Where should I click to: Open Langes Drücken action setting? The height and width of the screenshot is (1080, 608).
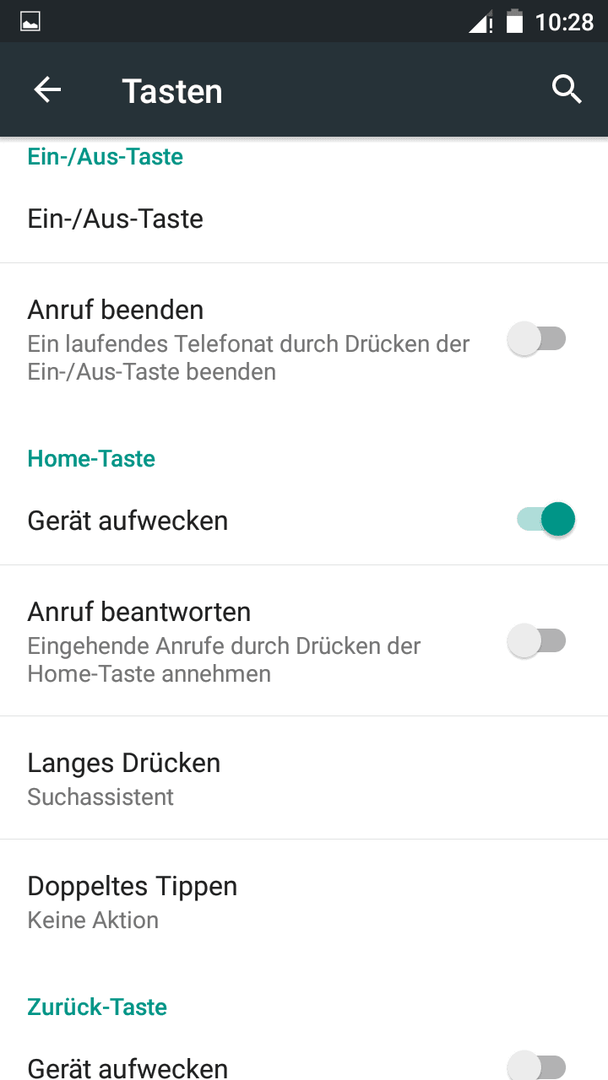tap(304, 778)
